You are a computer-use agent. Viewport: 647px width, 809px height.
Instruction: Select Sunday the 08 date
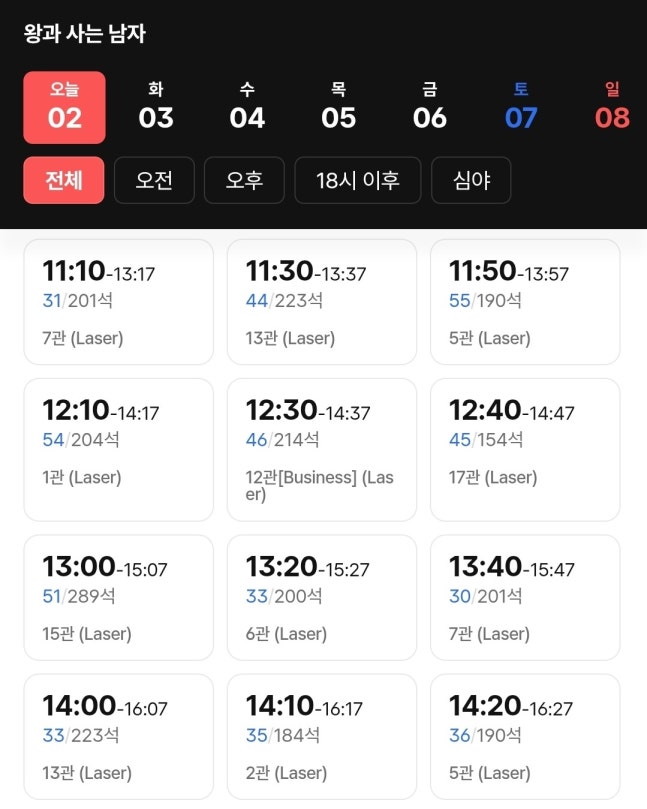tap(612, 107)
